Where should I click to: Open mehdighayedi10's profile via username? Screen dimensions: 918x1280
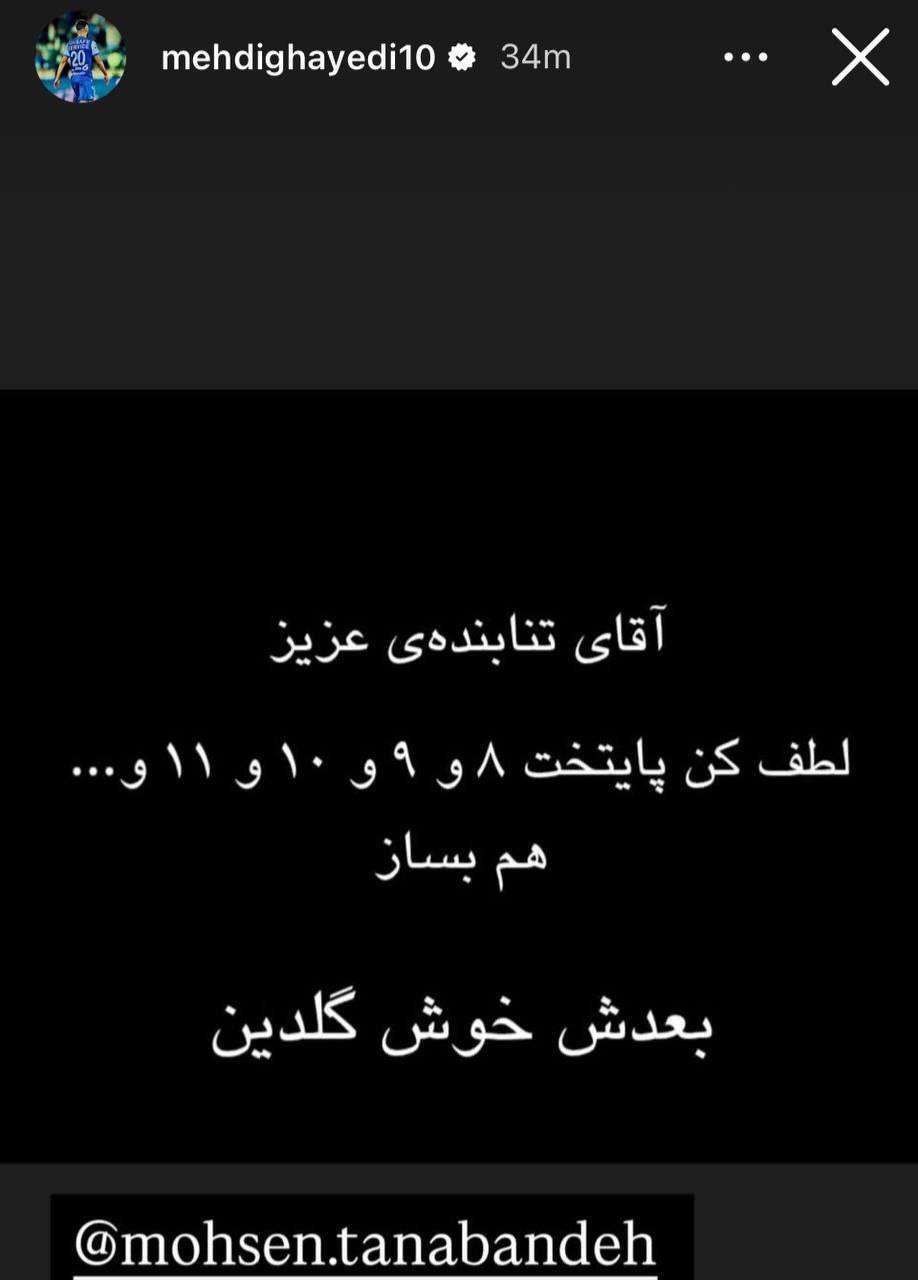click(x=295, y=57)
